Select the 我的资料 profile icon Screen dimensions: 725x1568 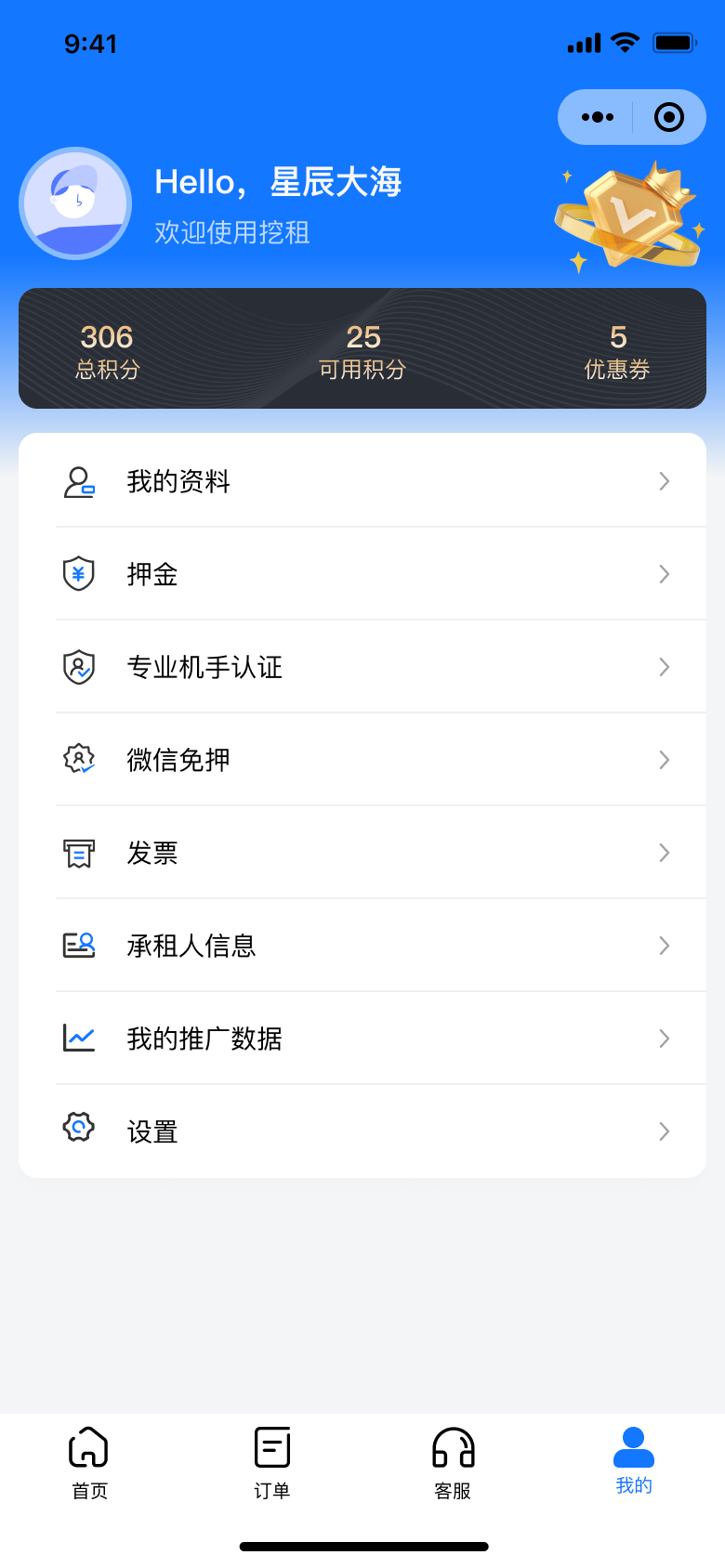79,481
